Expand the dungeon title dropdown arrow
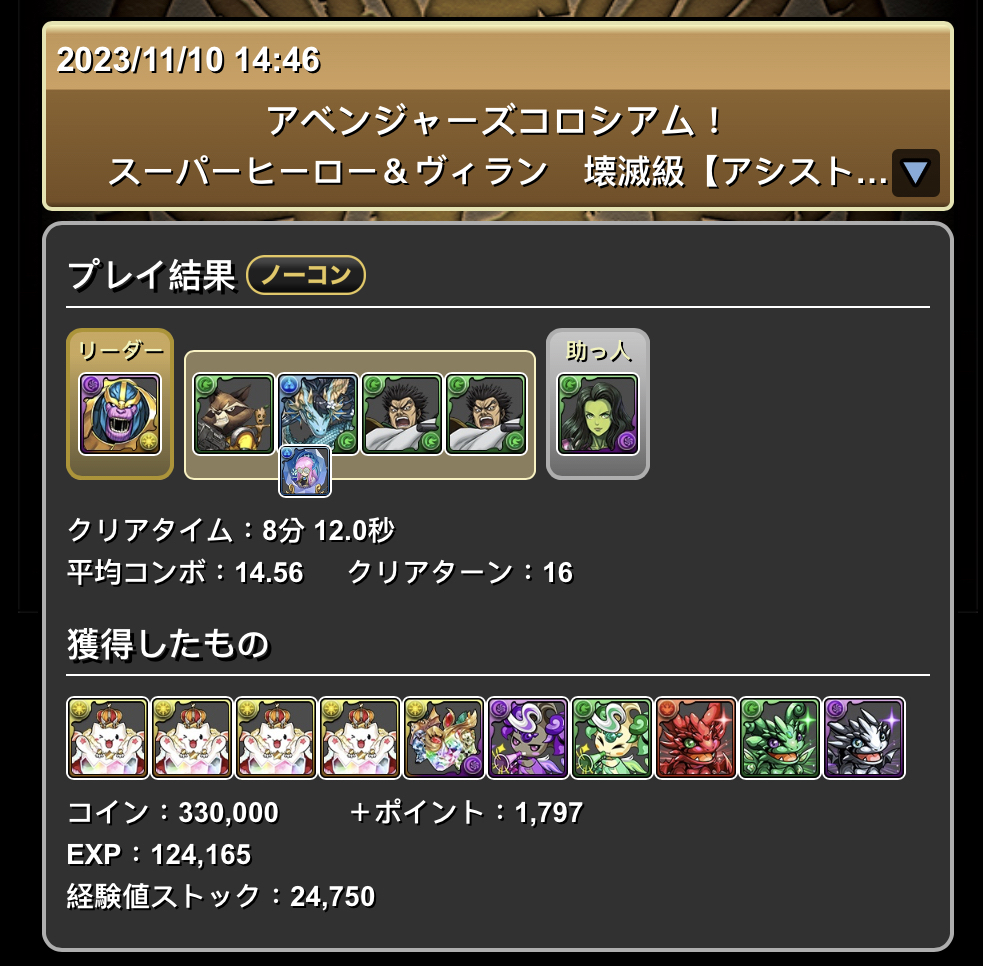Viewport: 983px width, 966px height. pos(915,173)
